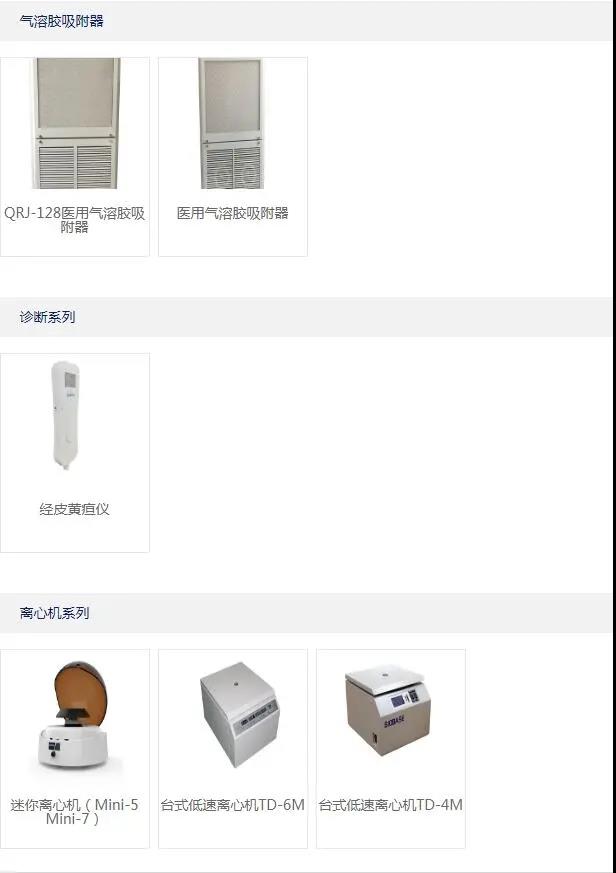Viewport: 616px width, 873px height.
Task: View the 医用气溶胶吸附器 product
Action: (x=233, y=156)
